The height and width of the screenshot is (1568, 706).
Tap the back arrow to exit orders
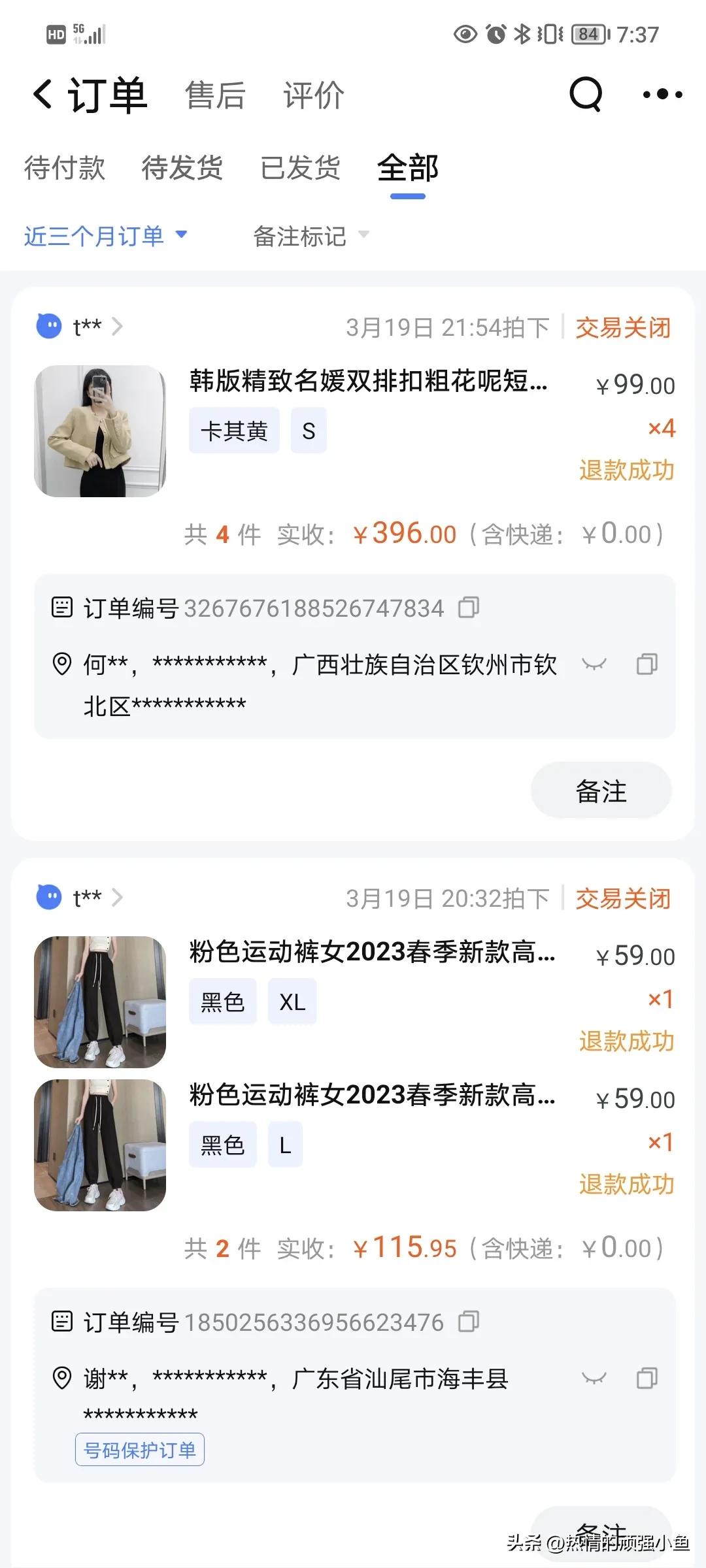pos(41,93)
